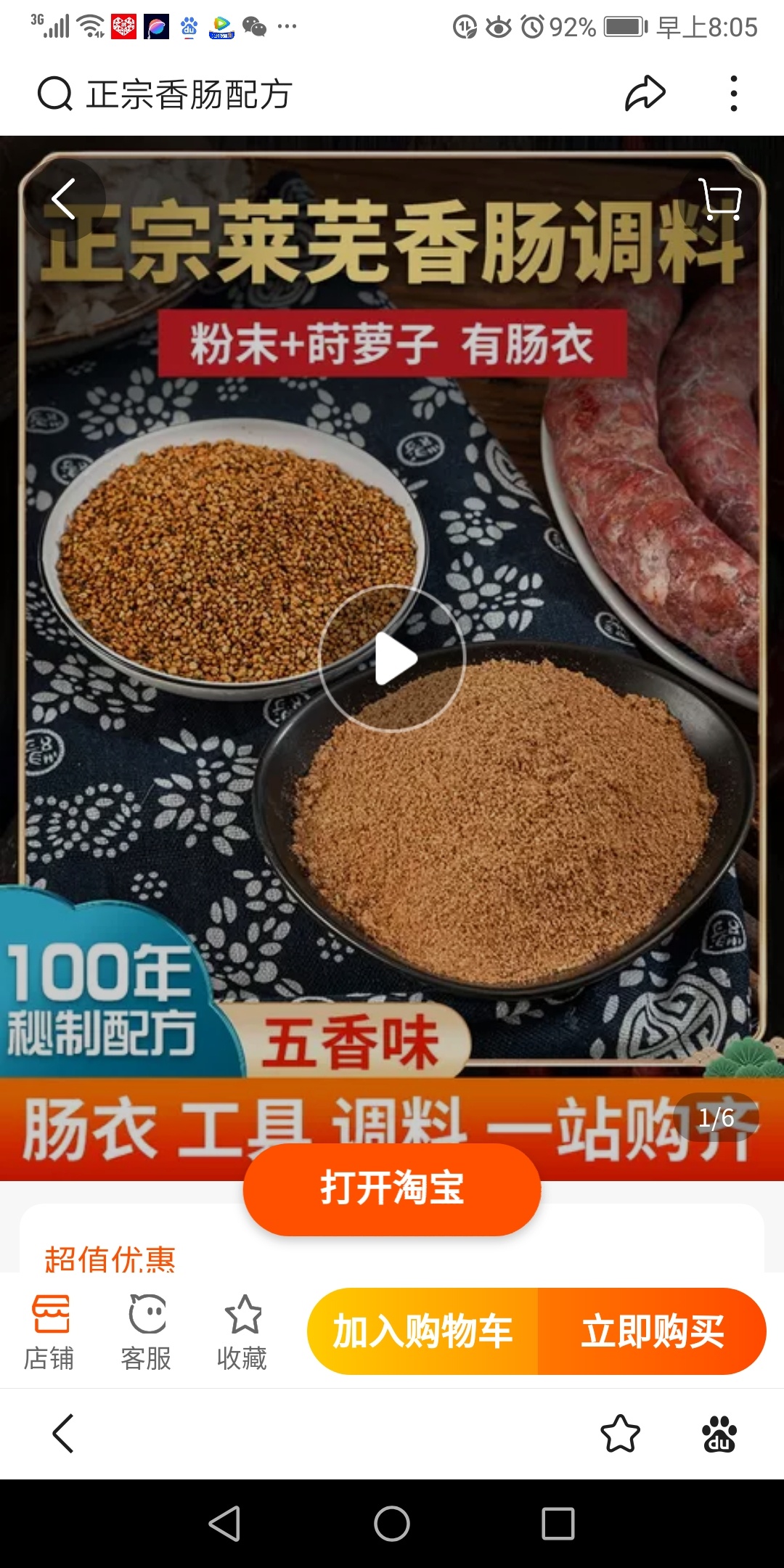Share this page using the arrow icon

pyautogui.click(x=645, y=94)
